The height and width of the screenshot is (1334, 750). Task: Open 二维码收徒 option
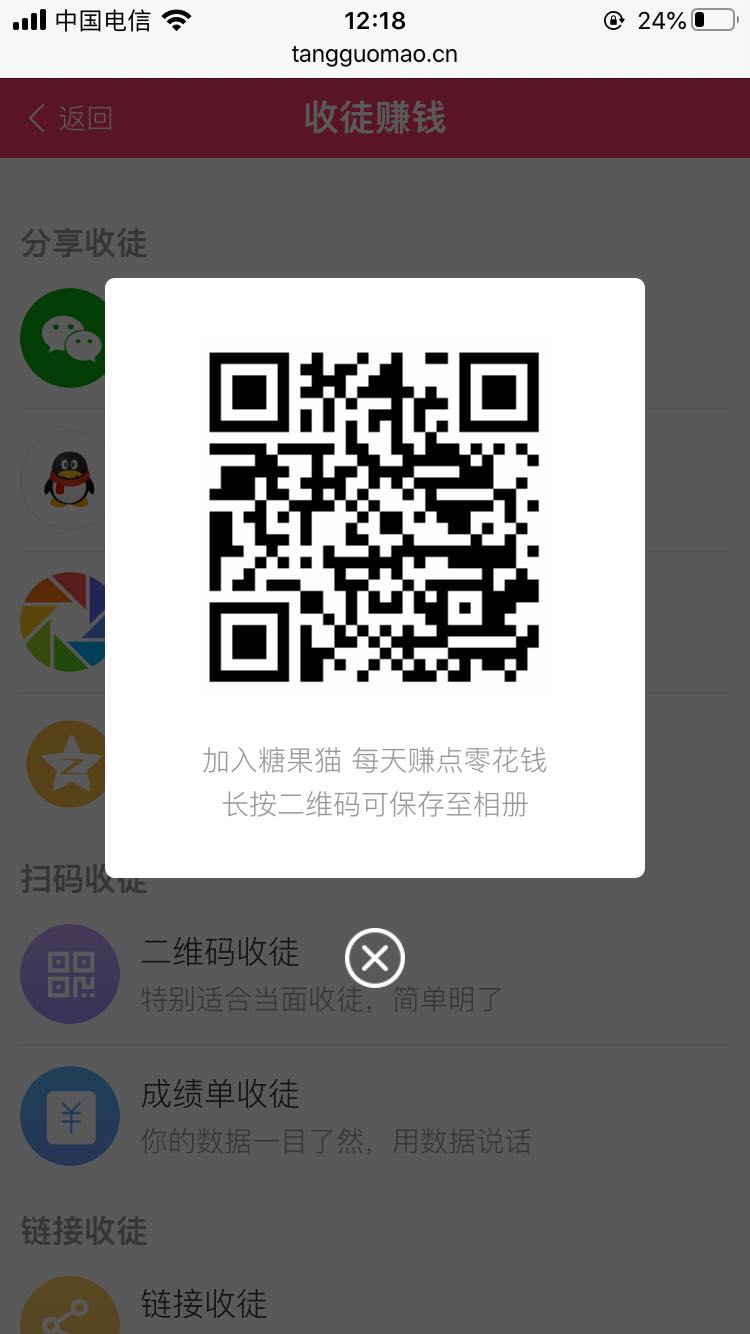coord(375,973)
